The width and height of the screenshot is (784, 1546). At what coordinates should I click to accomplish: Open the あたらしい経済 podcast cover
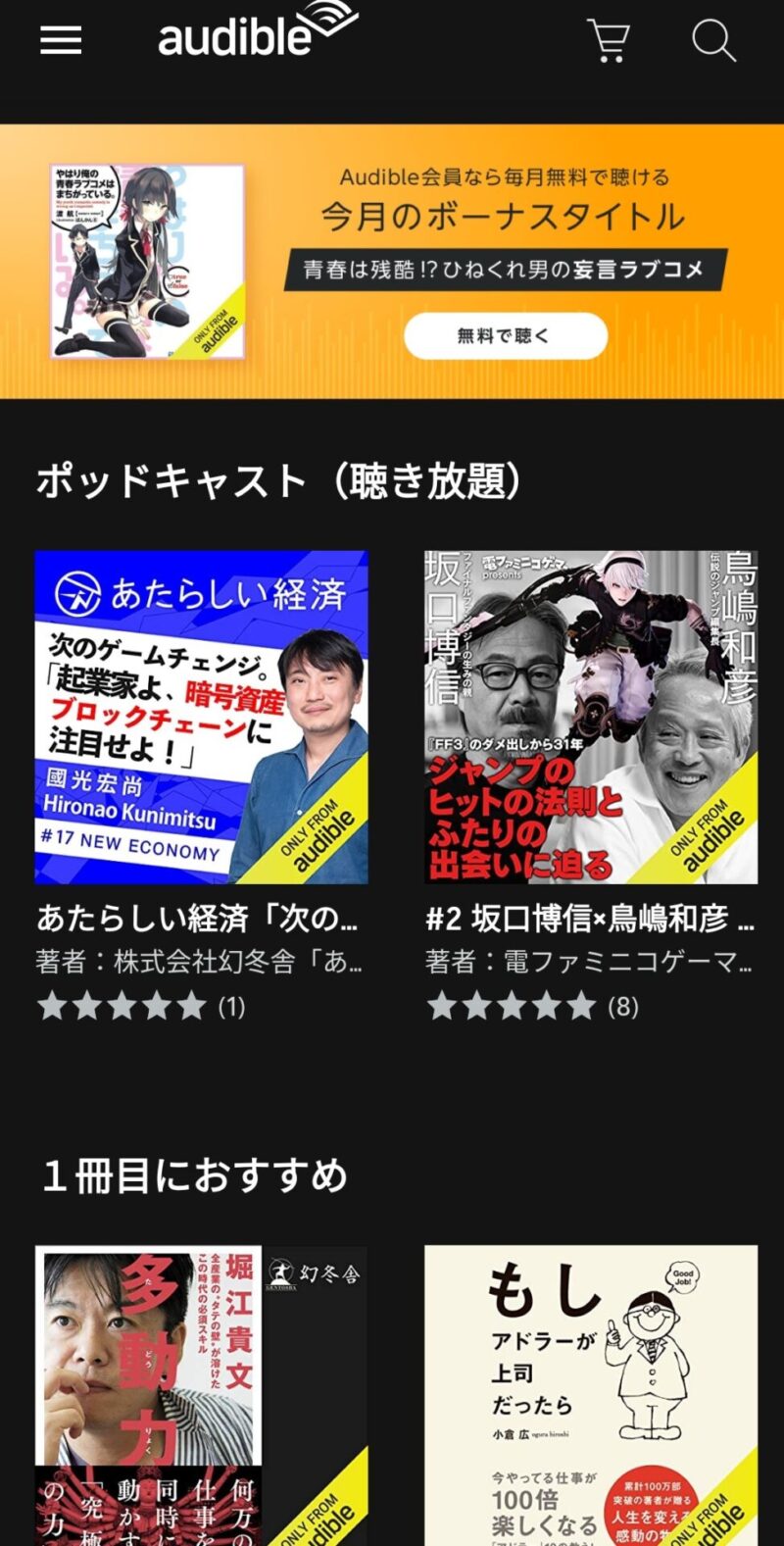[x=201, y=717]
